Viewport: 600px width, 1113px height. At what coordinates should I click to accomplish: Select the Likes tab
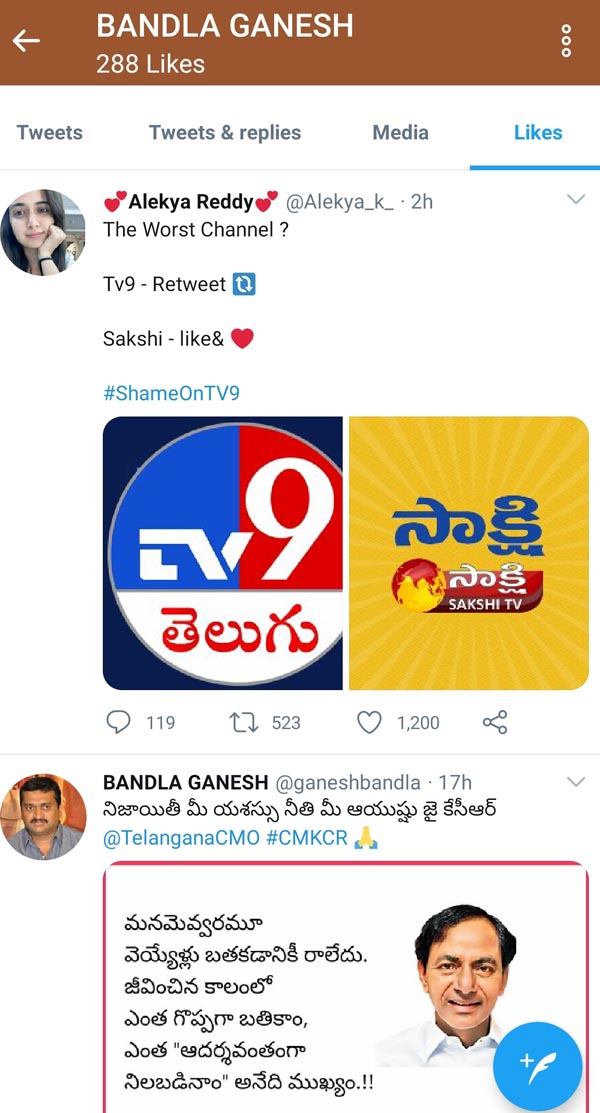[x=538, y=132]
